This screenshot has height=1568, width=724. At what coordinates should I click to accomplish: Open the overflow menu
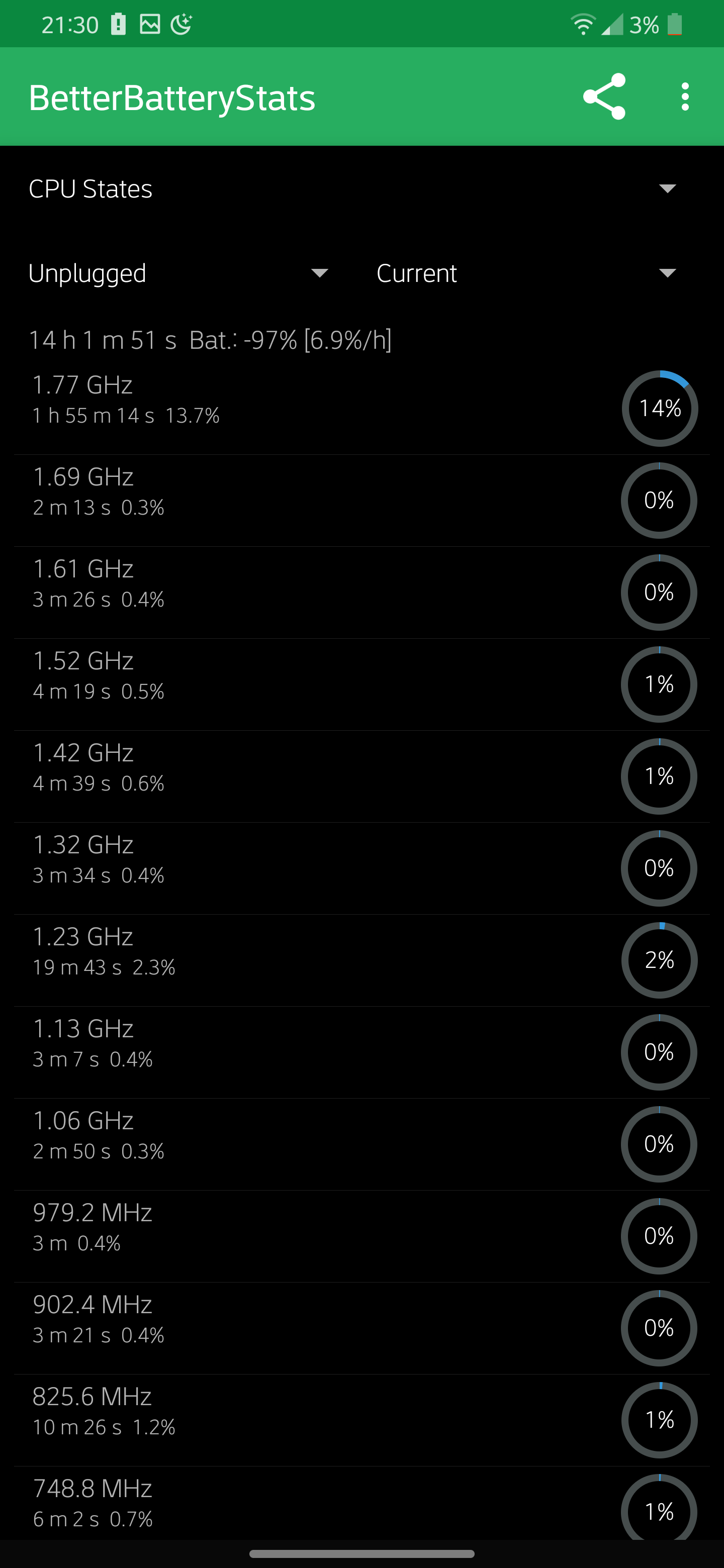tap(685, 97)
